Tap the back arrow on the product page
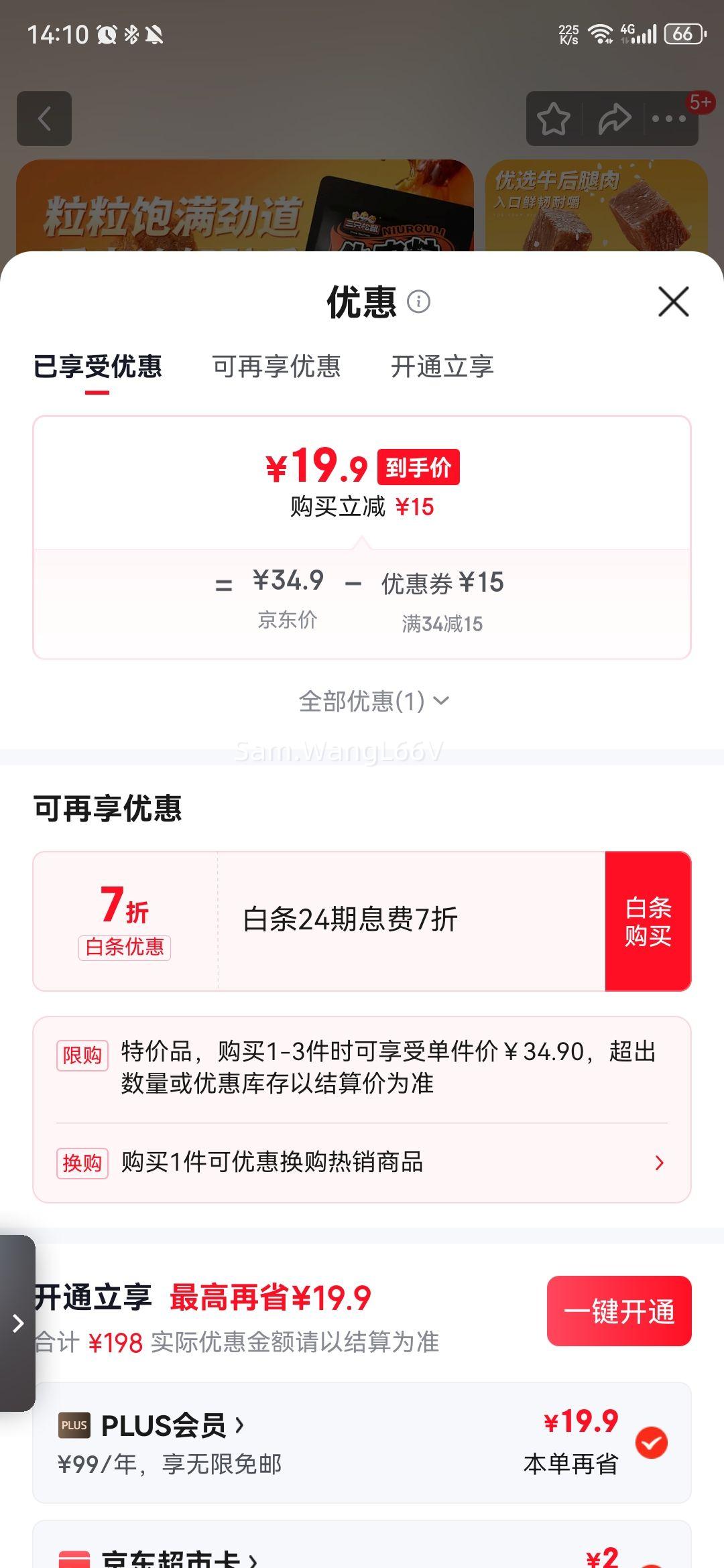Image resolution: width=724 pixels, height=1568 pixels. coord(45,118)
